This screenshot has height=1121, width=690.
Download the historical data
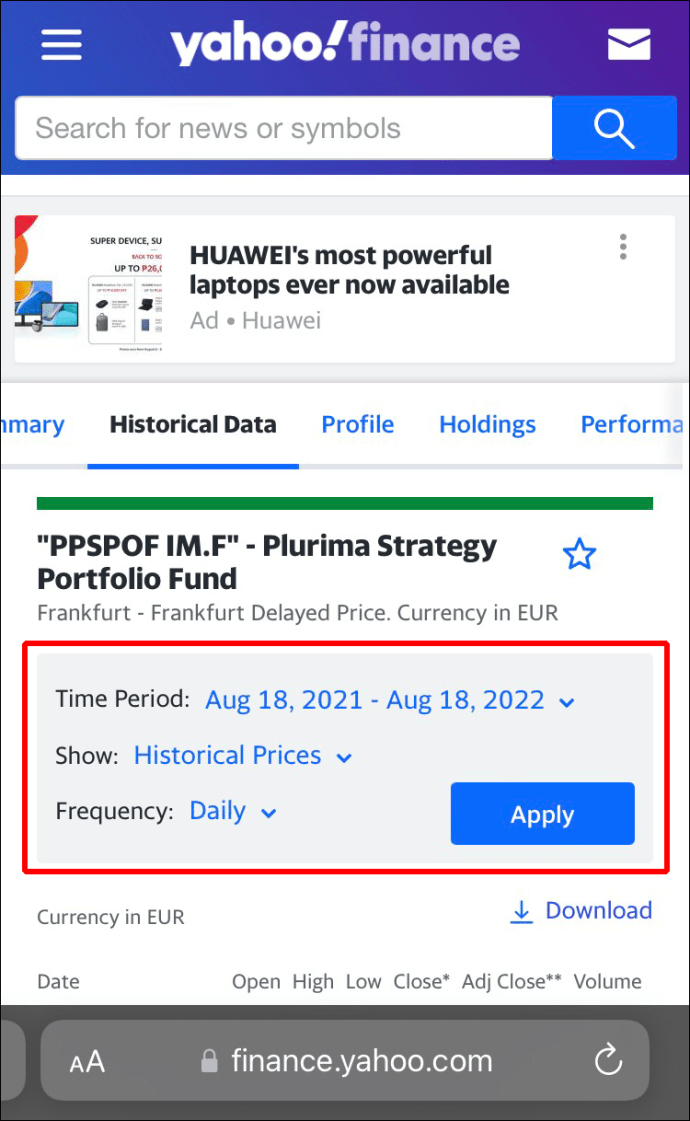pyautogui.click(x=581, y=911)
